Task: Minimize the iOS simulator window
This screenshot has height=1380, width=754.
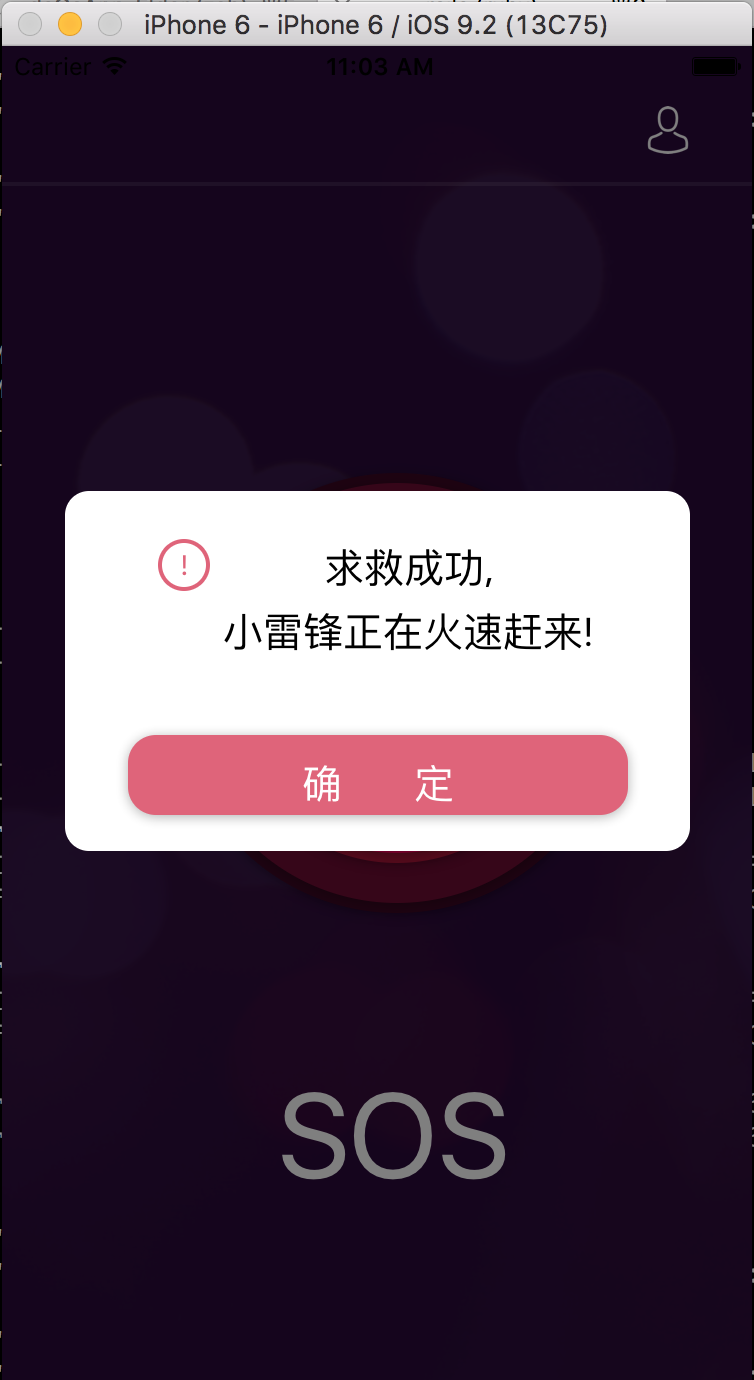Action: [x=70, y=24]
